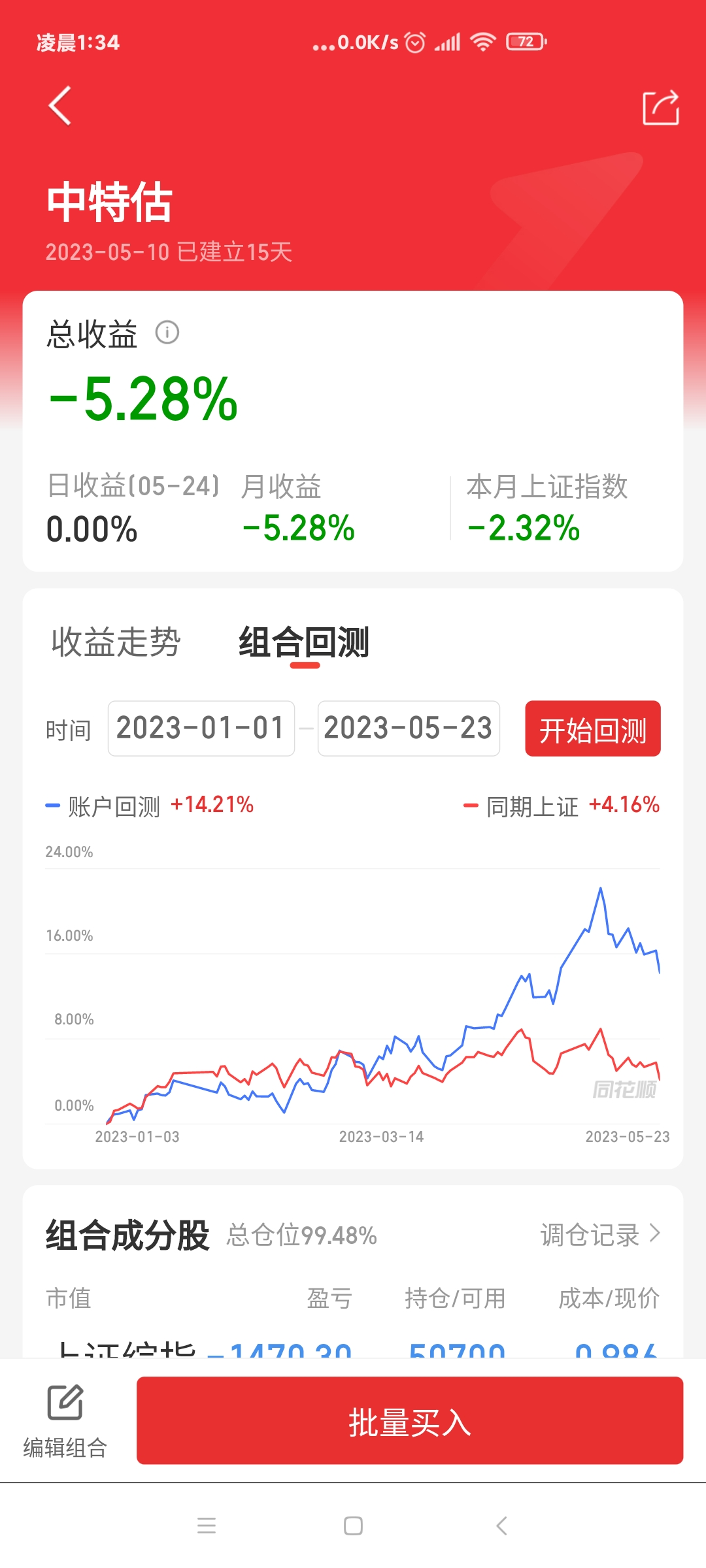Screen dimensions: 706x1568
Task: Go to the system home screen
Action: click(353, 1526)
